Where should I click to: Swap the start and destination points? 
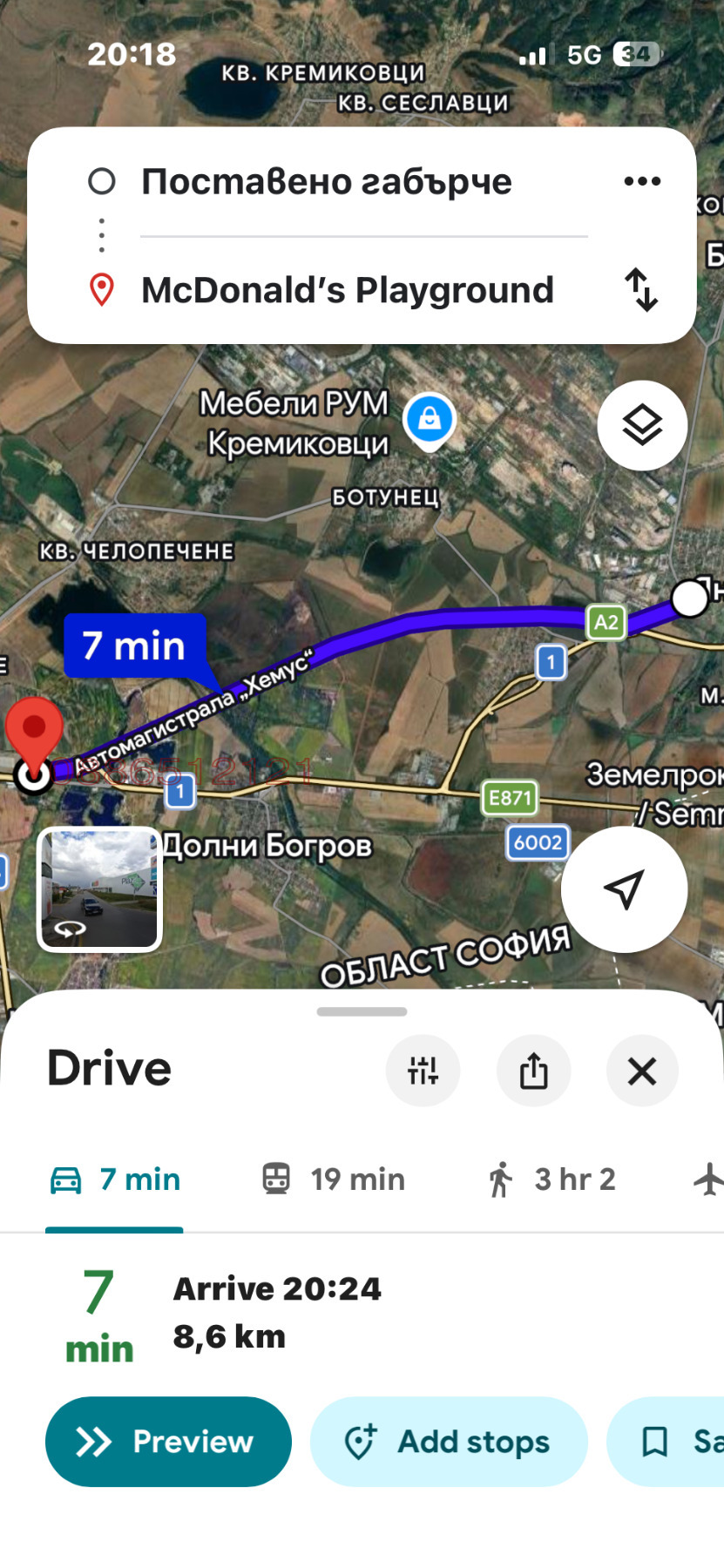click(x=642, y=291)
